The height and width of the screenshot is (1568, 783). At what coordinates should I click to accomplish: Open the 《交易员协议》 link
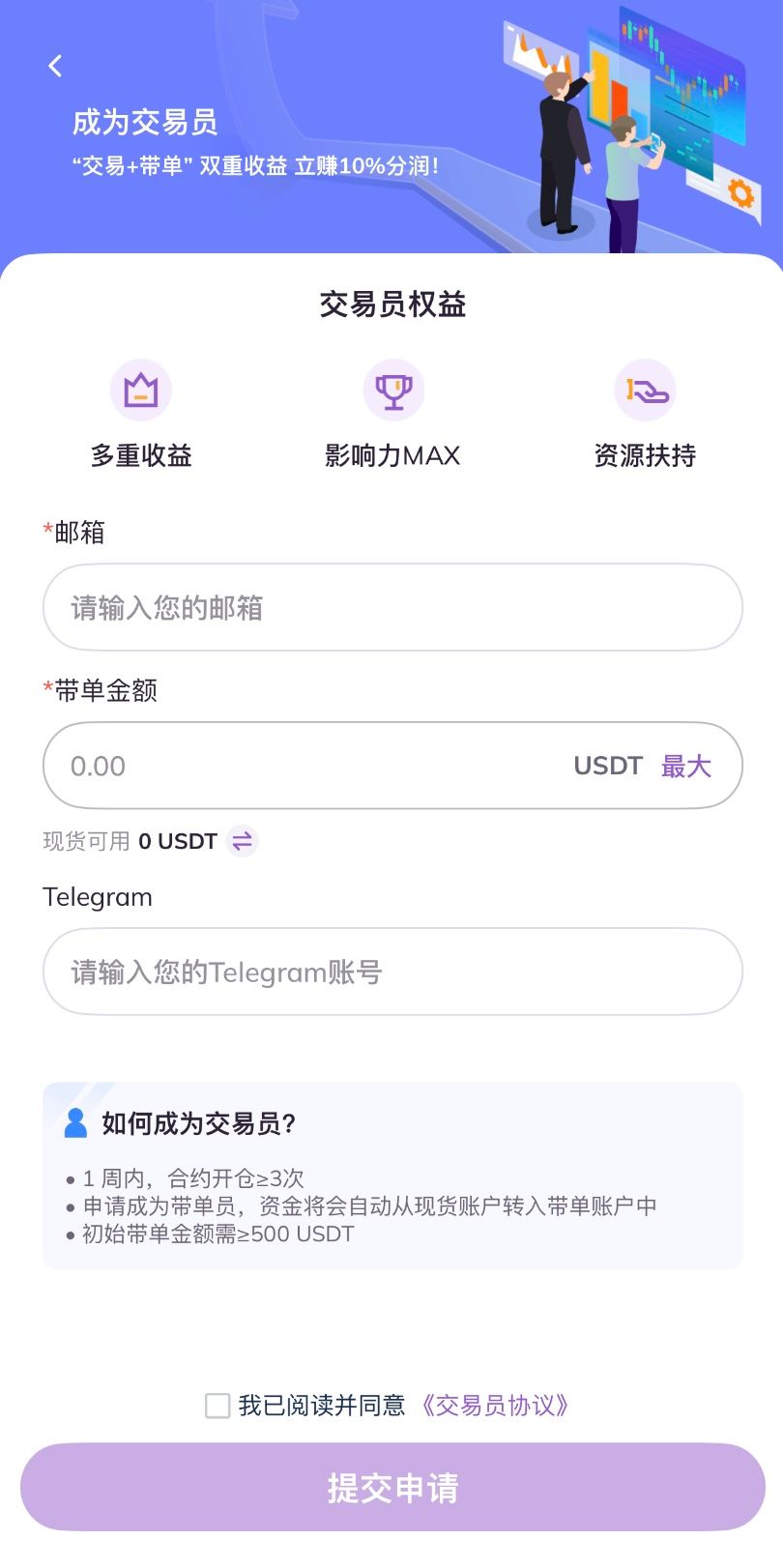tap(494, 1406)
